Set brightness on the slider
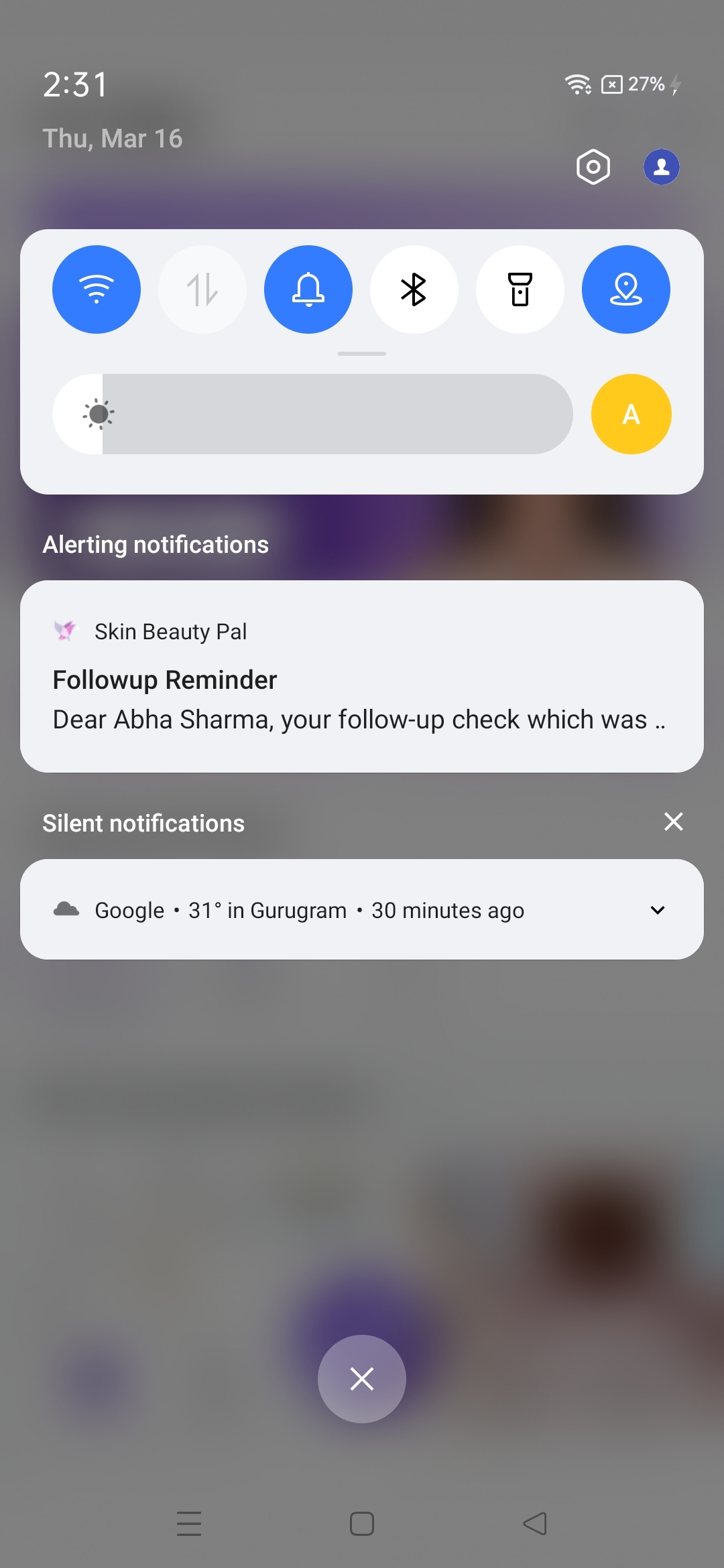 312,414
